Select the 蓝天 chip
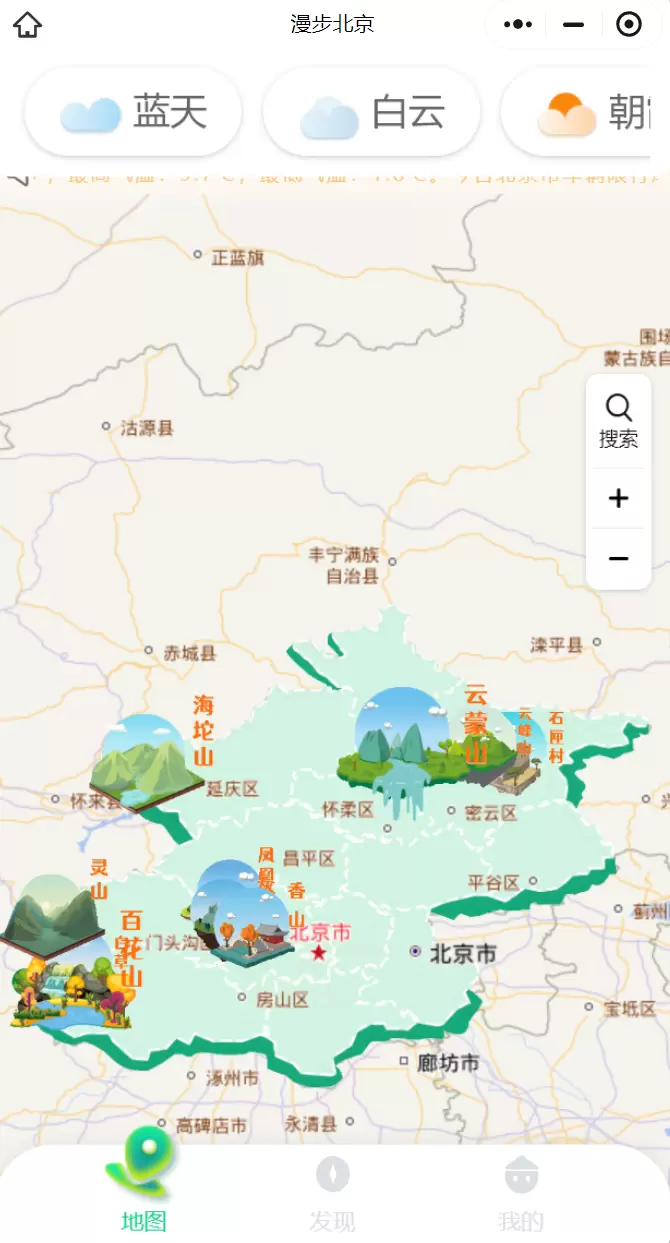 [x=133, y=112]
